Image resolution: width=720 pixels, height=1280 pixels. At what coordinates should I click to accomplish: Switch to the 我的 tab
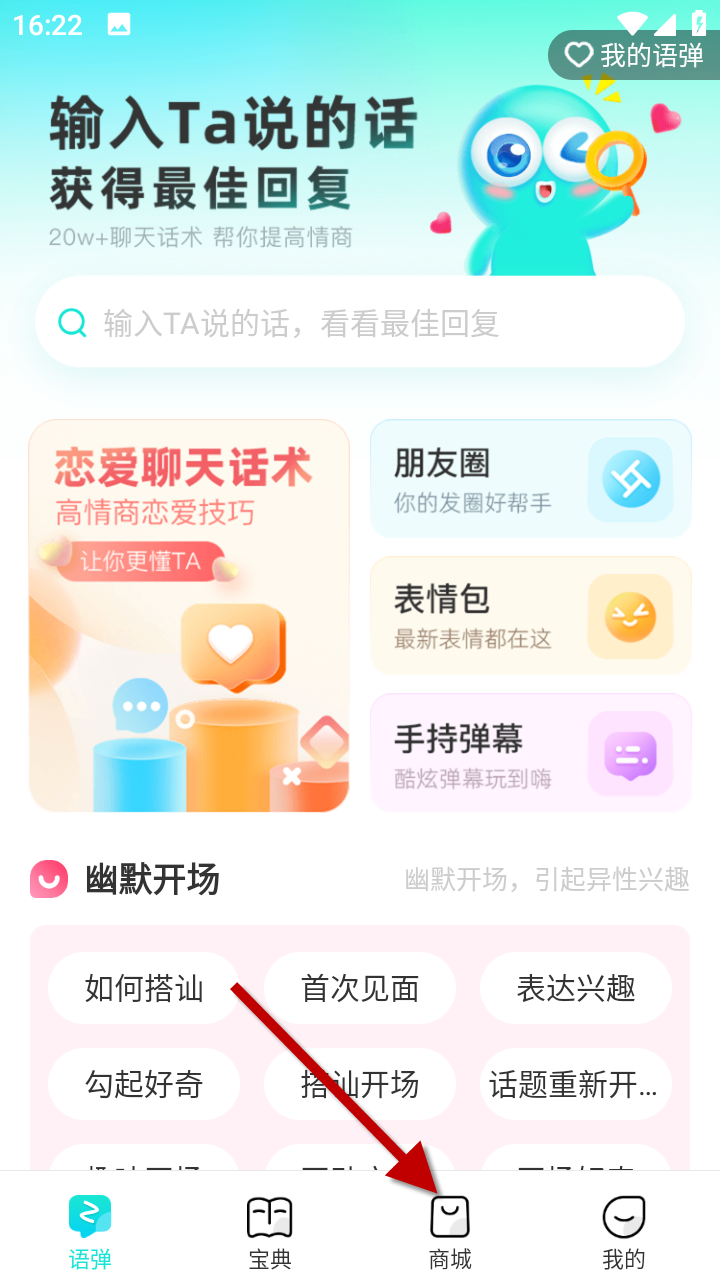[x=624, y=1232]
